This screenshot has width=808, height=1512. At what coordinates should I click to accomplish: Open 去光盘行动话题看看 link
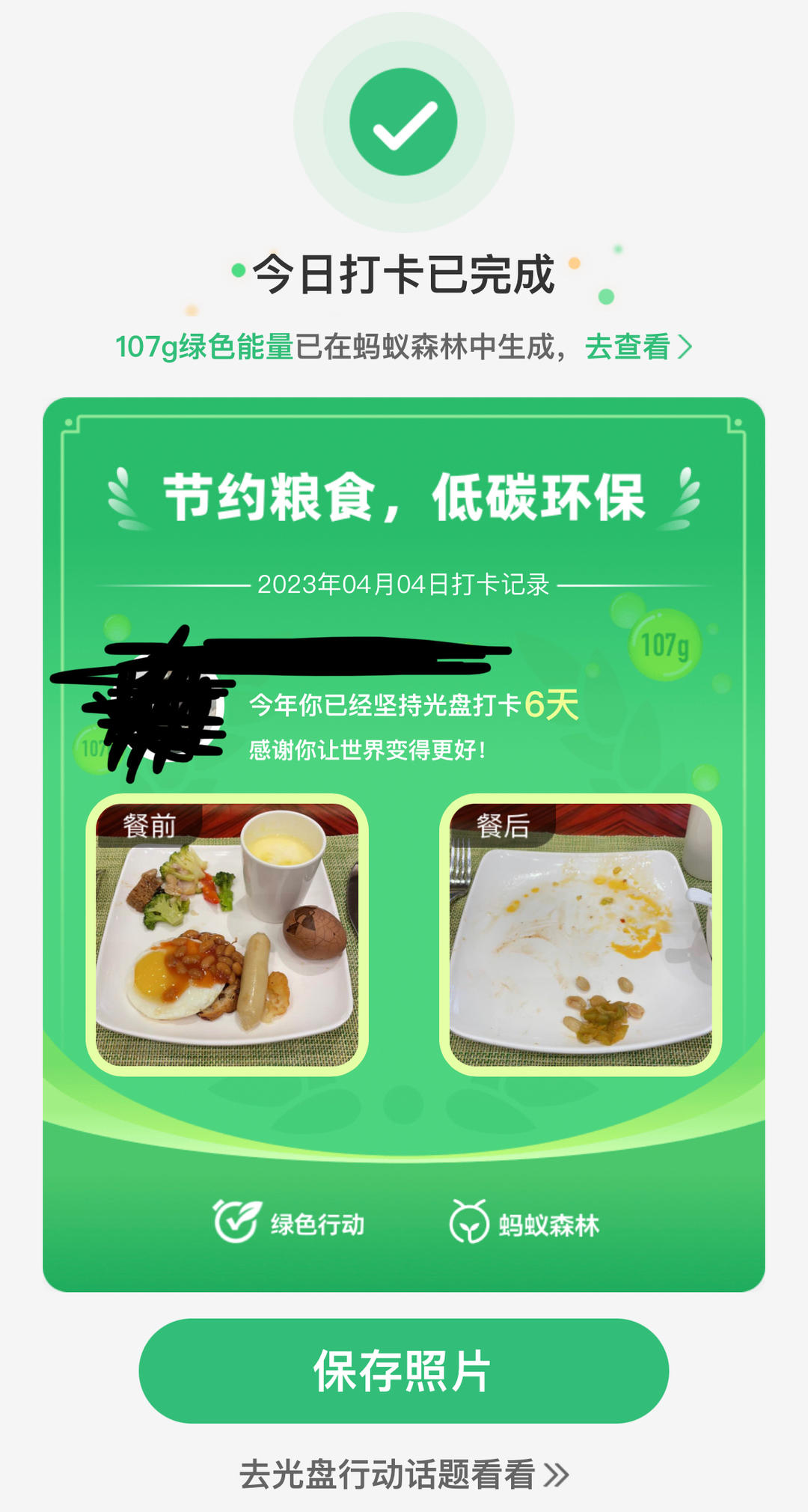(x=403, y=1475)
